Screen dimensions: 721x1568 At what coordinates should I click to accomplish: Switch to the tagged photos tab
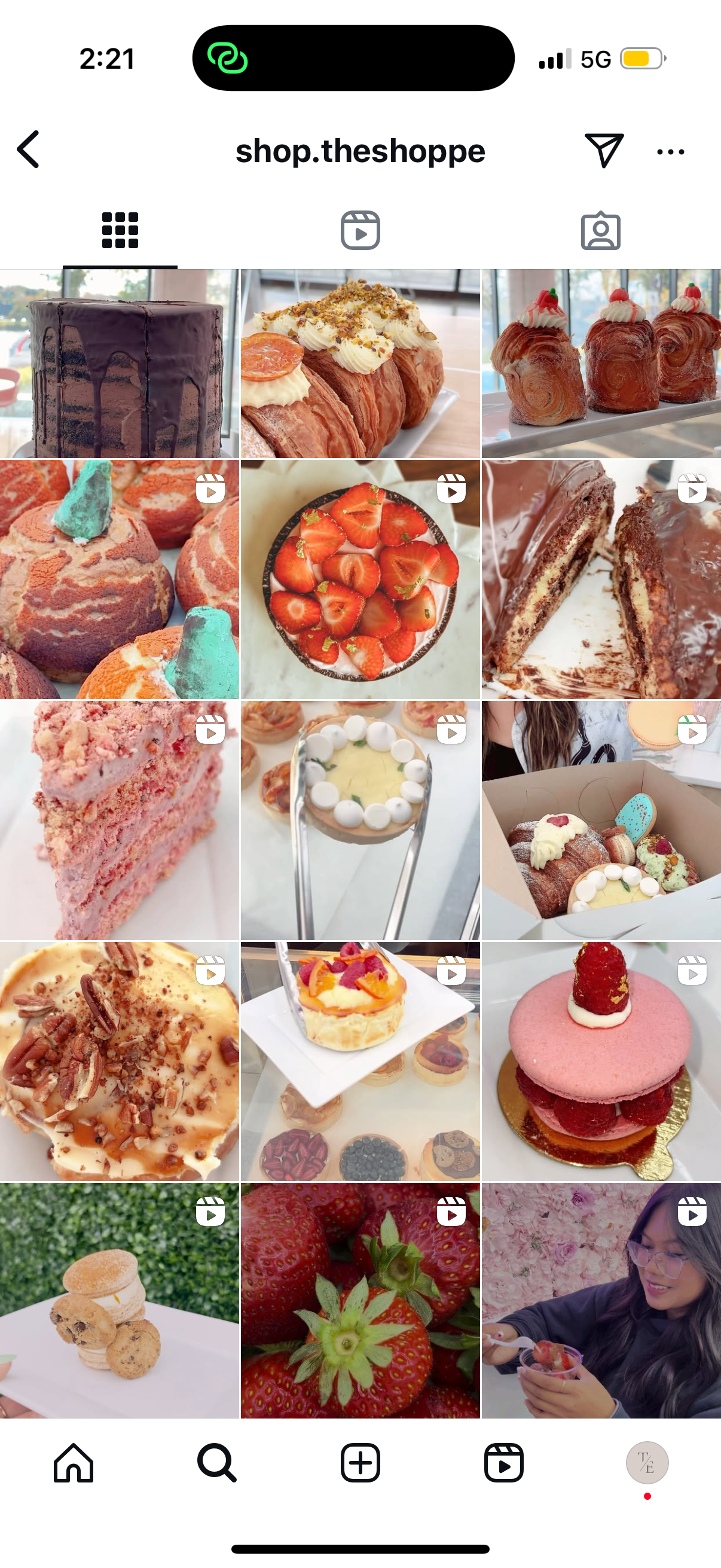point(600,231)
